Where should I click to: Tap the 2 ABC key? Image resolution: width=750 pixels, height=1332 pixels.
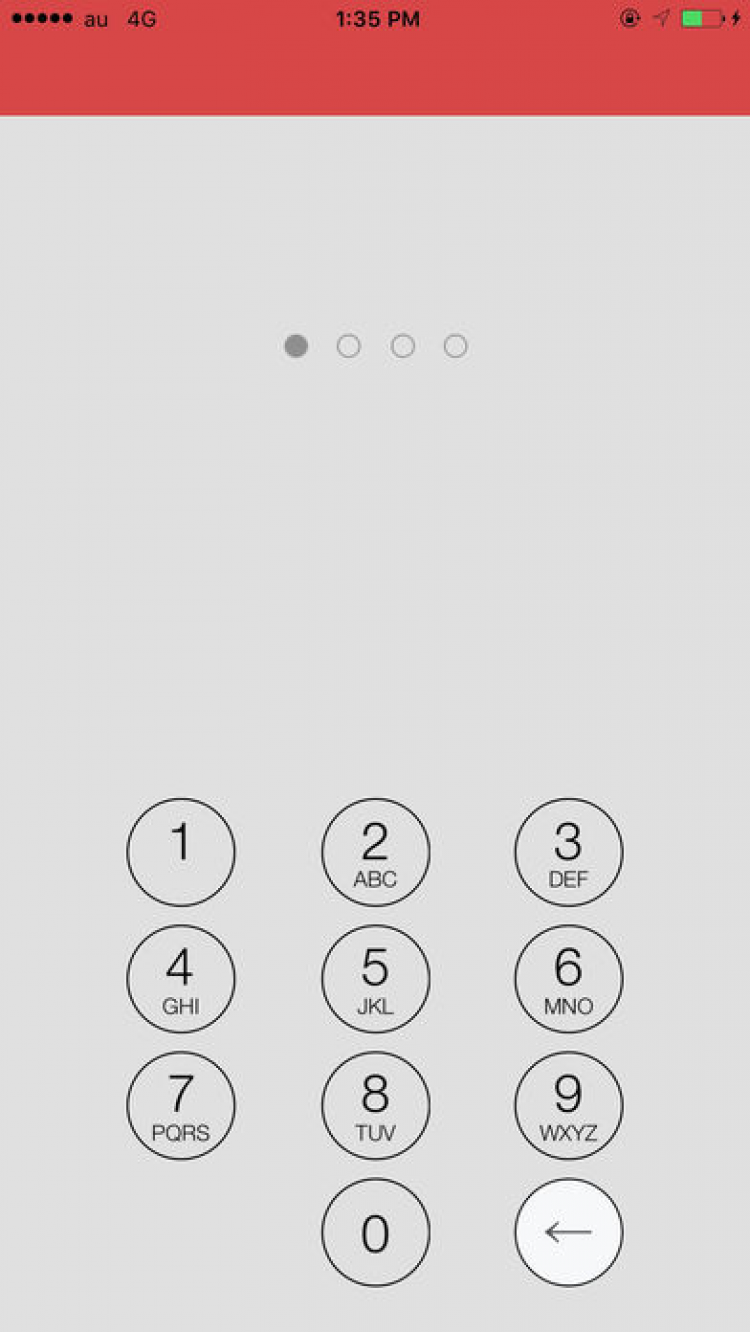point(375,852)
